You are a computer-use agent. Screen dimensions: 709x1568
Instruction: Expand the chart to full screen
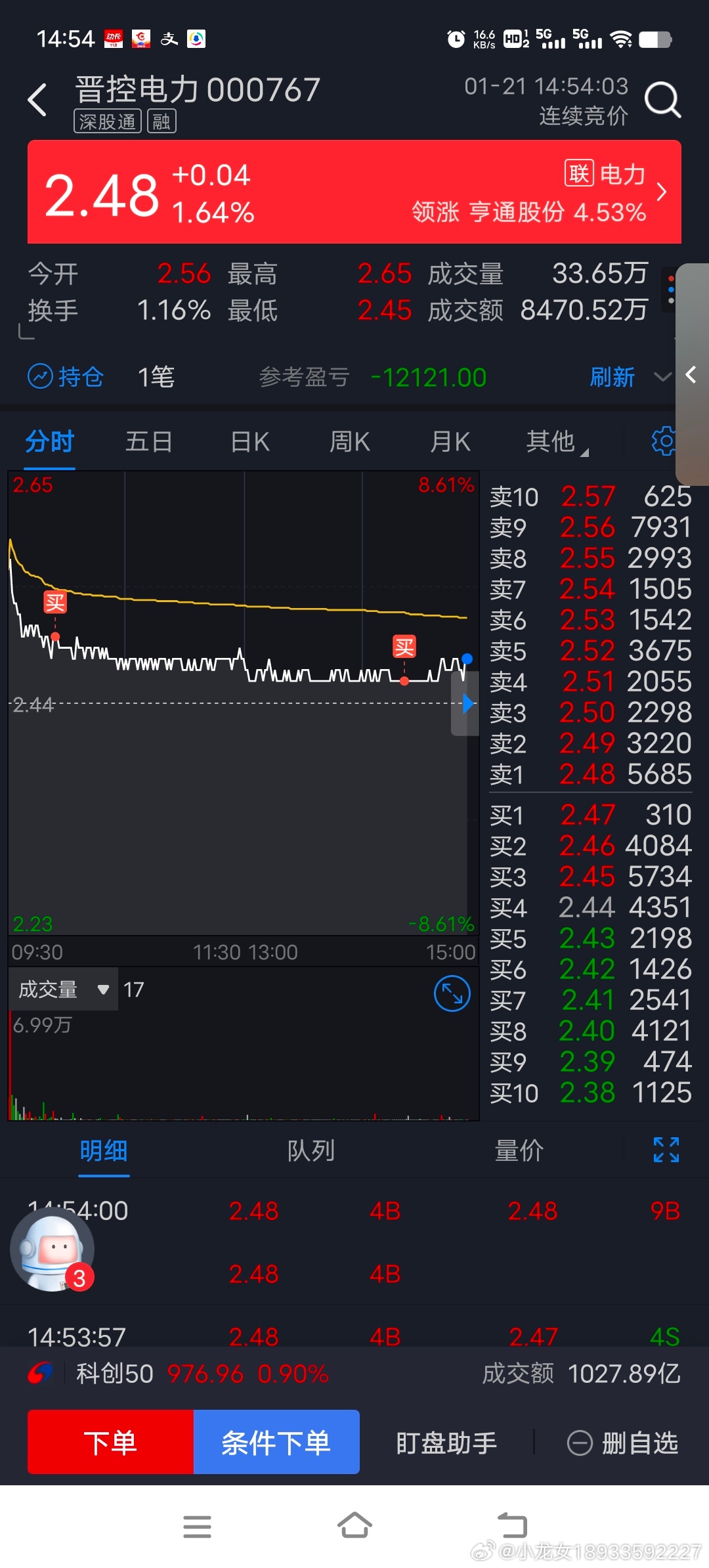[x=452, y=993]
